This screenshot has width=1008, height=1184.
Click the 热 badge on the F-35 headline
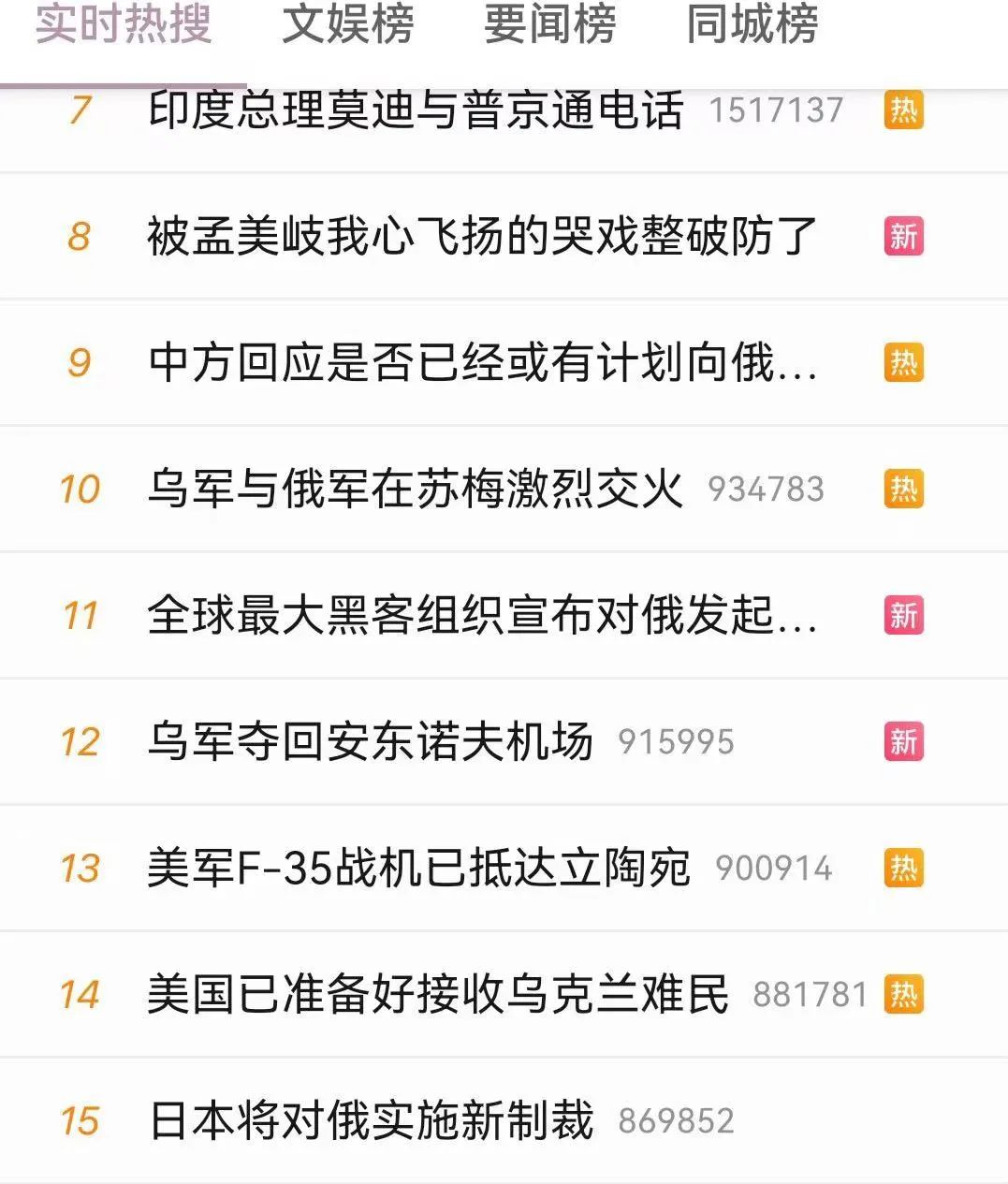point(901,867)
